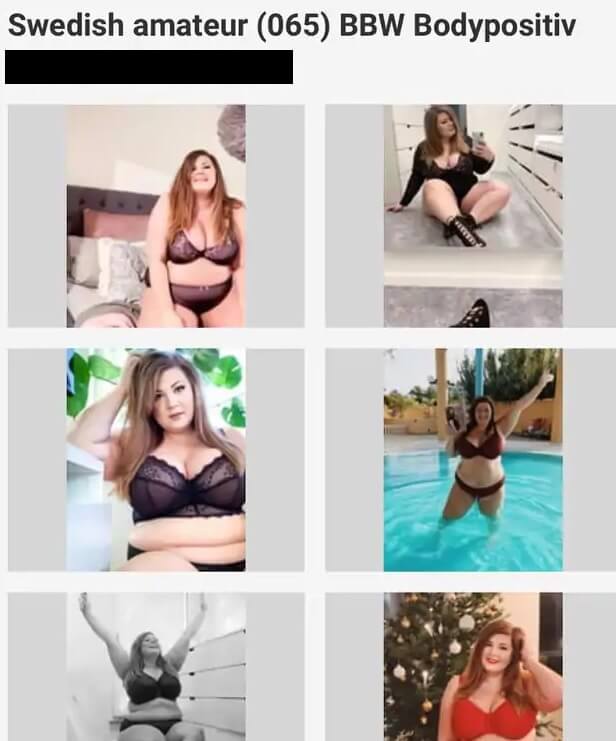Open the swimming pool photo

pos(473,460)
